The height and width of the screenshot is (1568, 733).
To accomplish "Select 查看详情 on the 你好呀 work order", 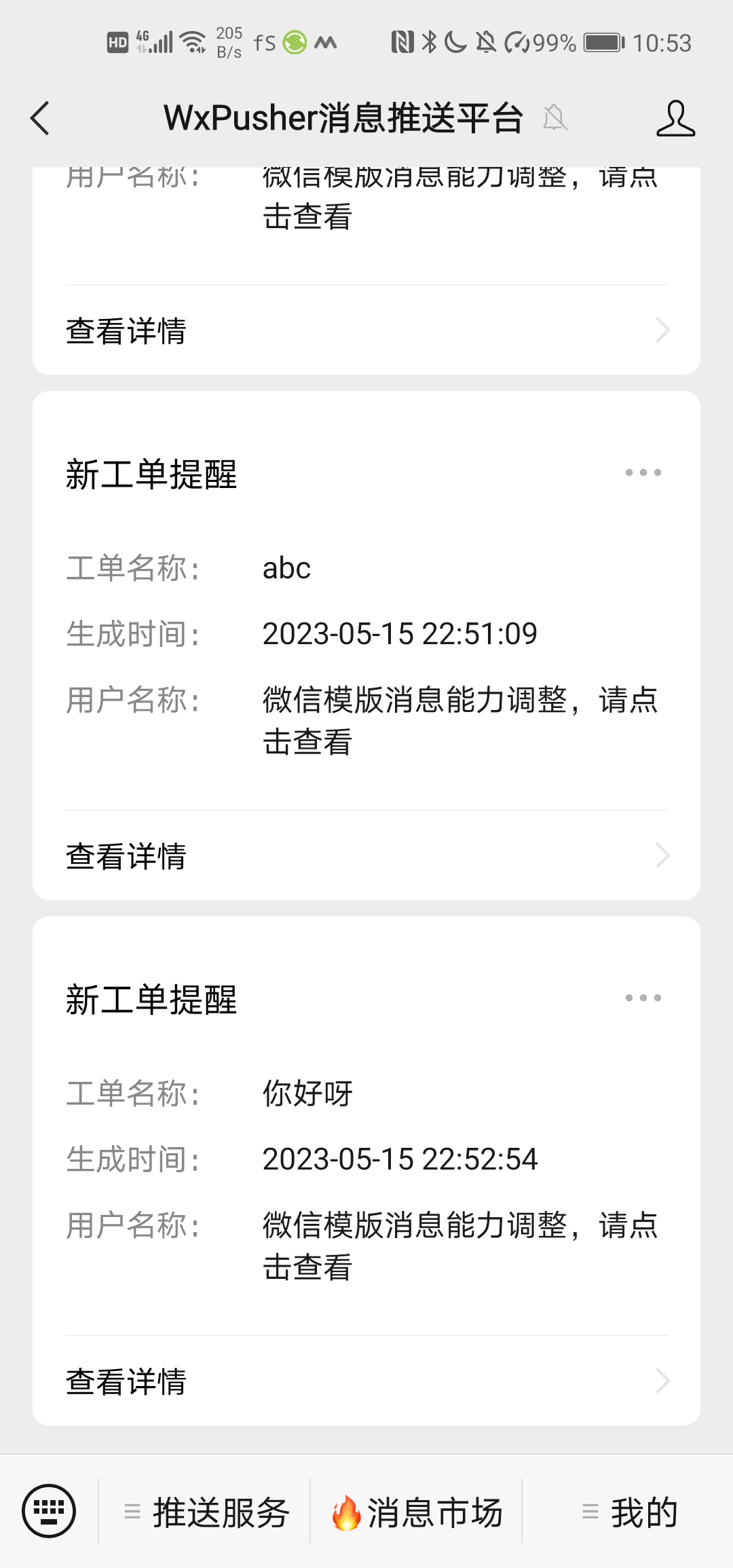I will click(x=126, y=1381).
